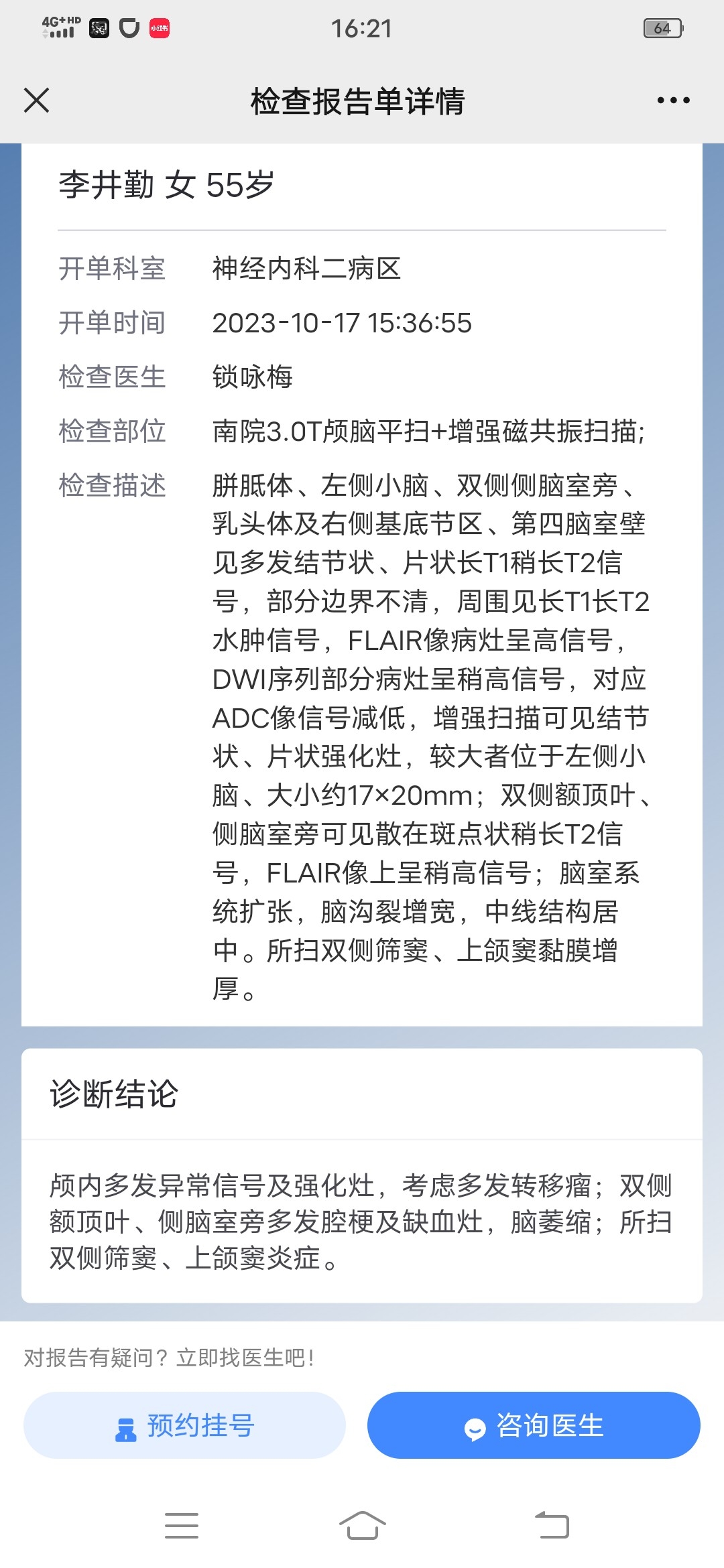Viewport: 724px width, 1568px height.
Task: Tap 咨询医生 to consult a doctor
Action: coord(534,1425)
